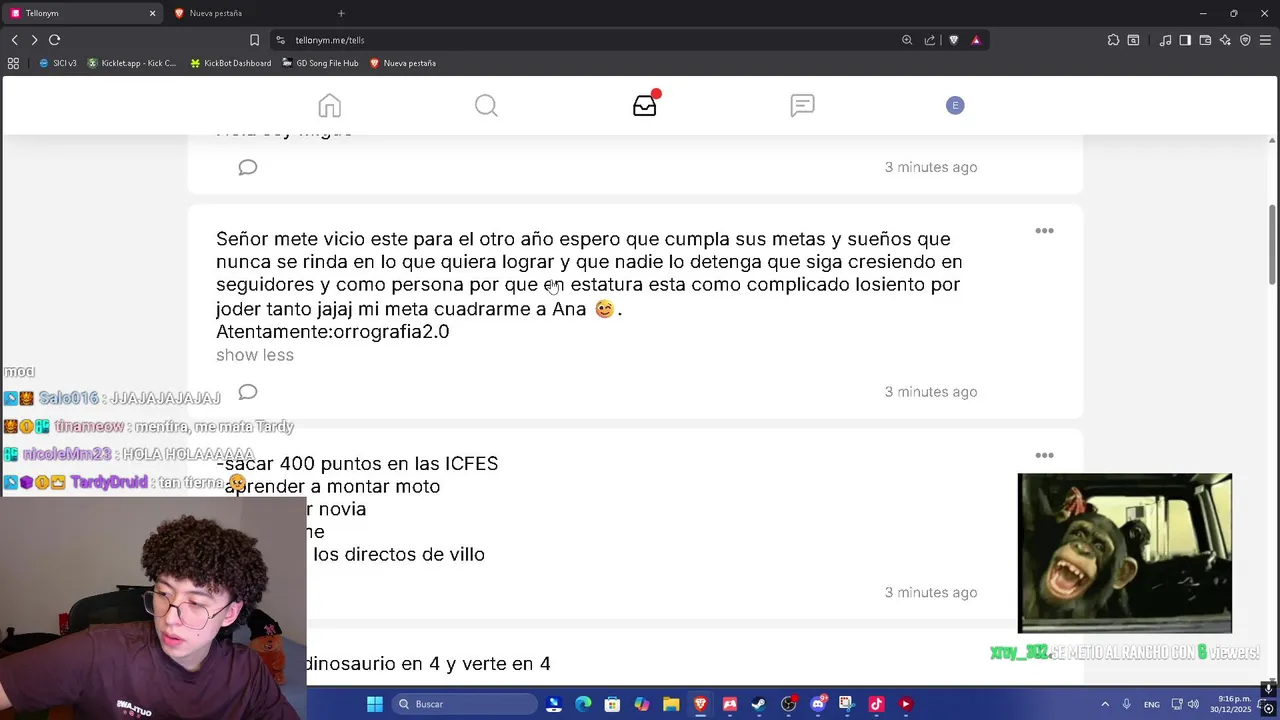Close the Tellonym browser tab
This screenshot has height=720, width=1280.
(152, 13)
